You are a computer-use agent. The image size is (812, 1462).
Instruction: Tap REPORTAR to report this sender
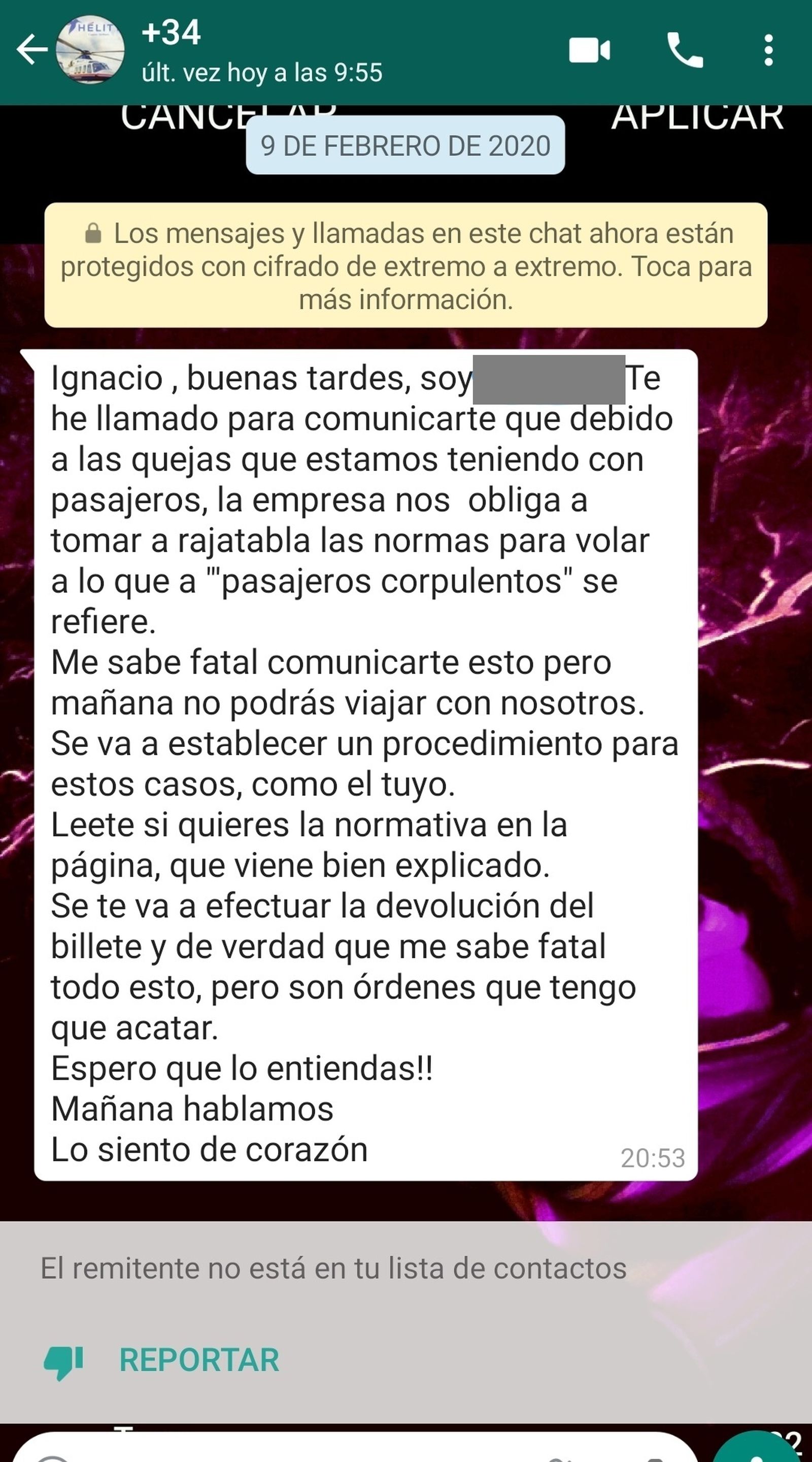[198, 1361]
